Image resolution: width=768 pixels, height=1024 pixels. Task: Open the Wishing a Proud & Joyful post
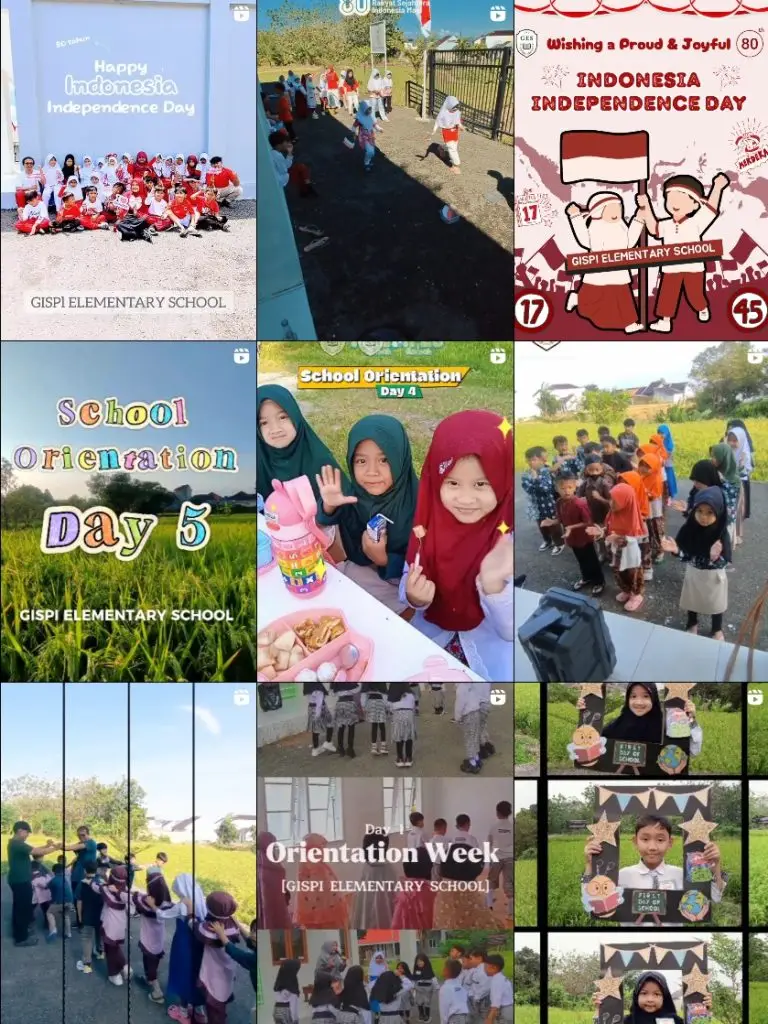click(641, 170)
